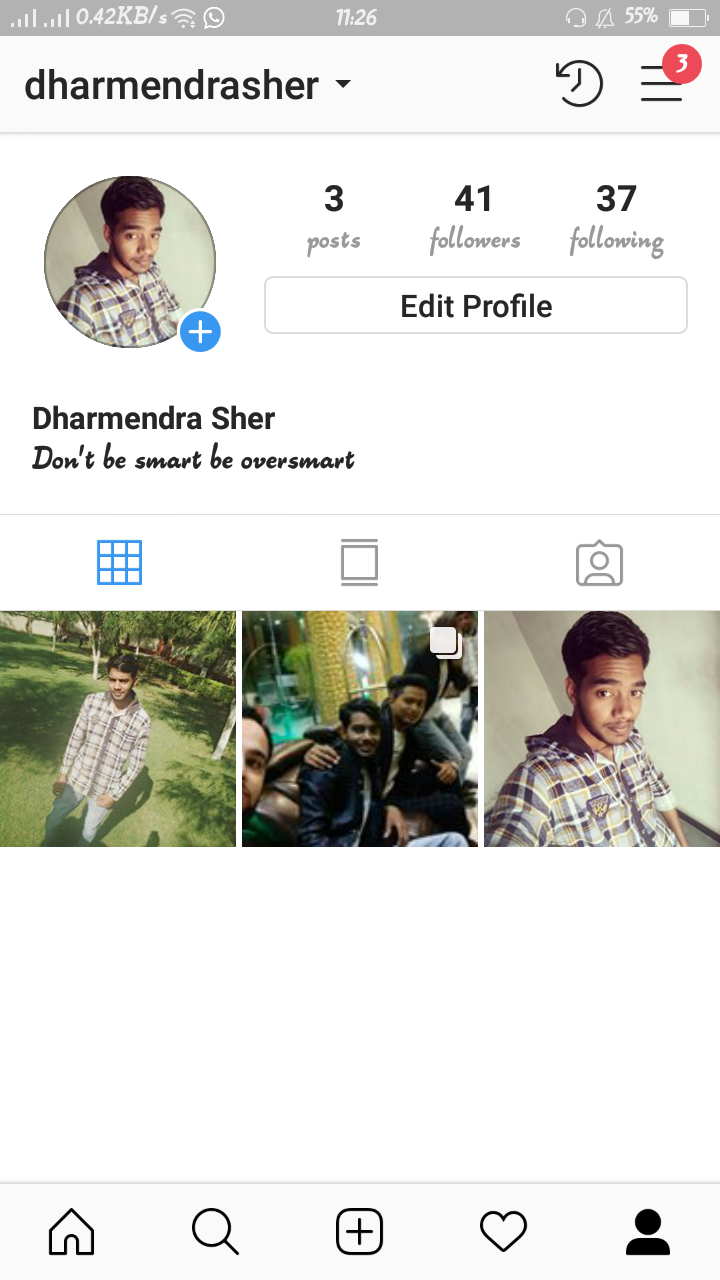This screenshot has height=1280, width=720.
Task: Go to the Home feed tab
Action: 72,1231
